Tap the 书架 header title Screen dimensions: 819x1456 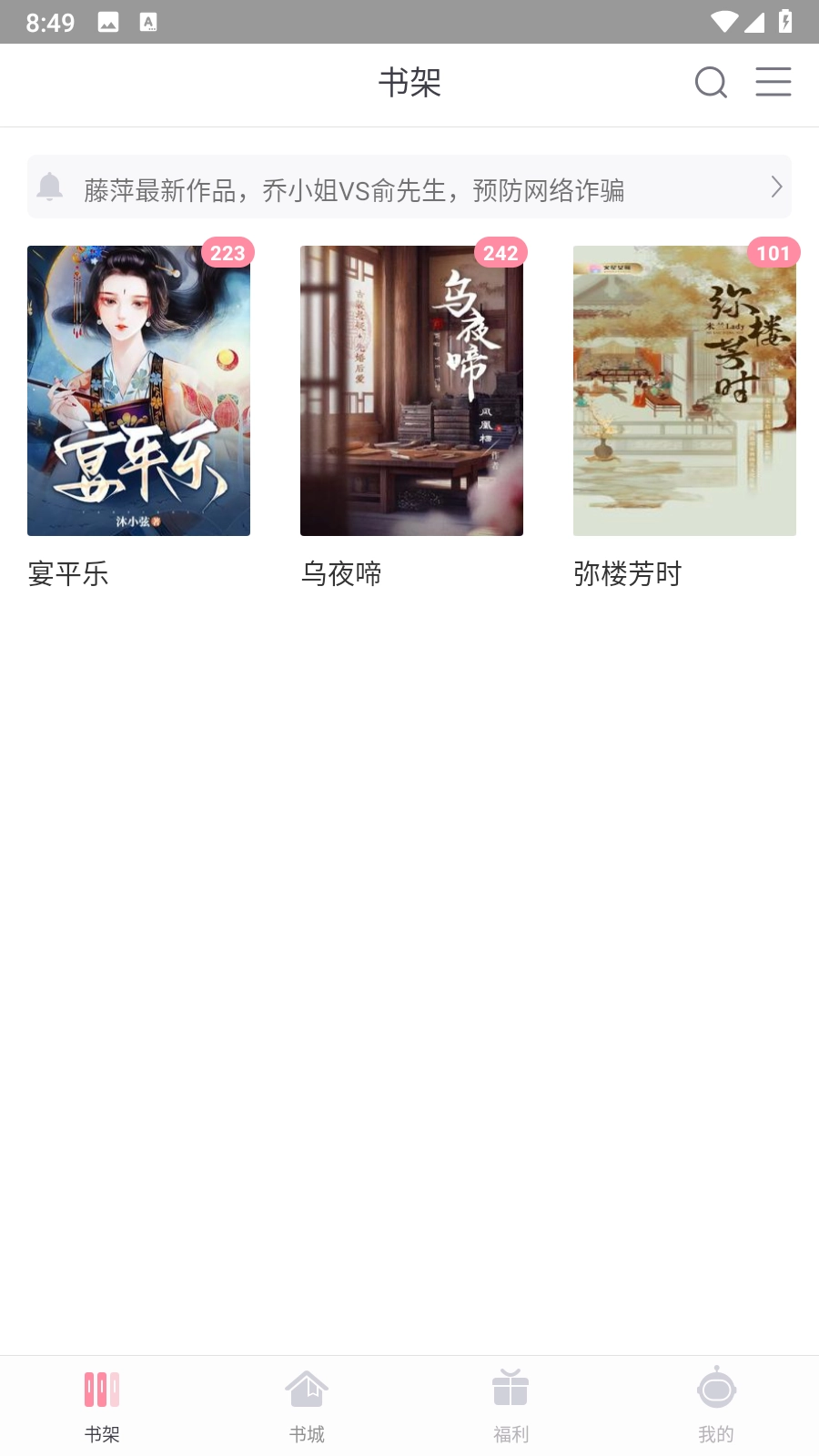(410, 83)
